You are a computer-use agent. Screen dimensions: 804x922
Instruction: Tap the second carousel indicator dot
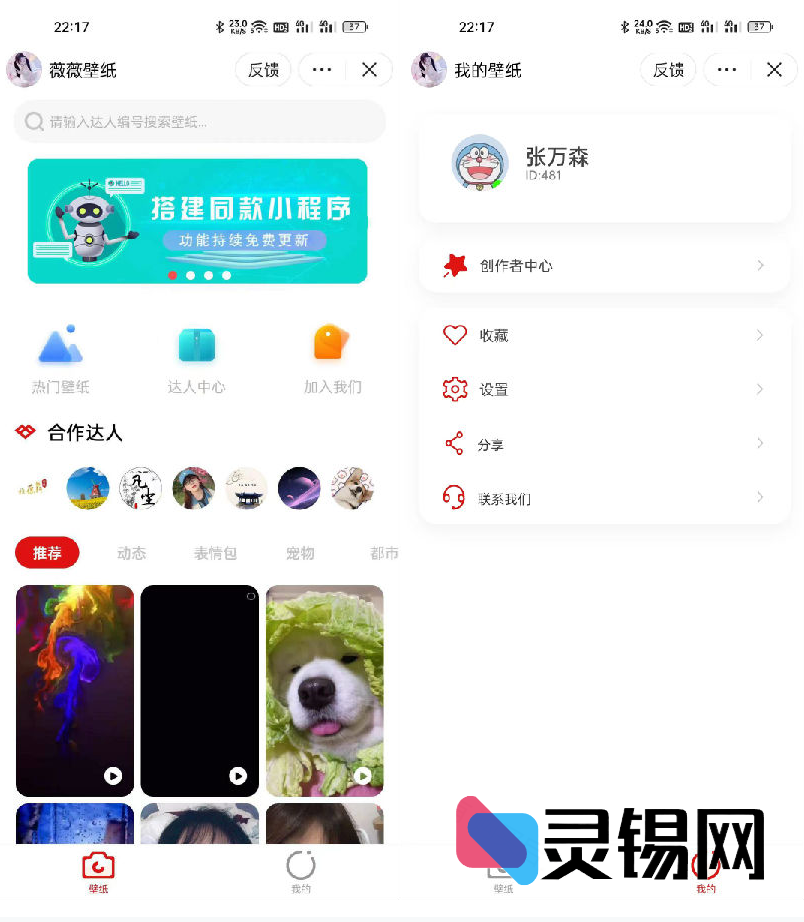[190, 276]
